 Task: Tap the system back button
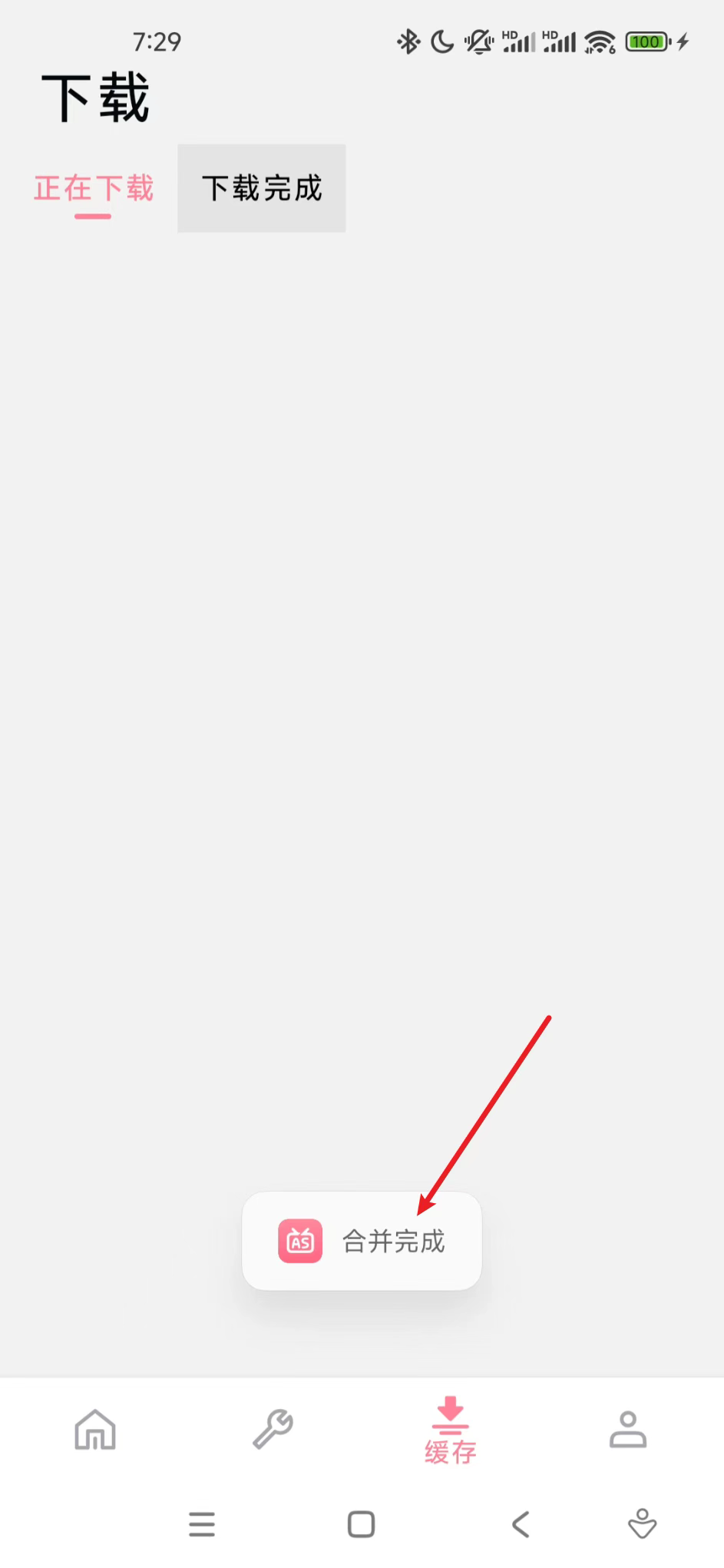(521, 1524)
